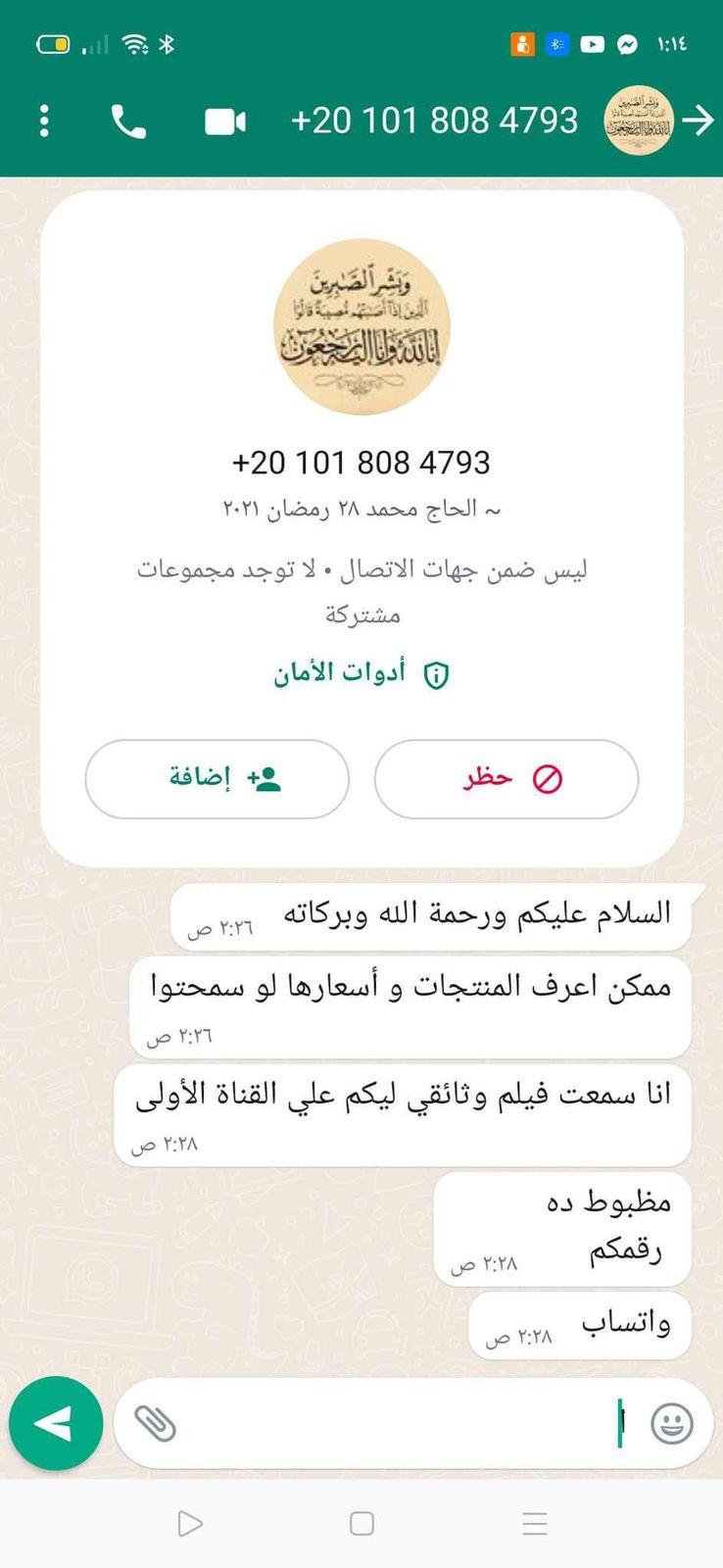The width and height of the screenshot is (723, 1568).
Task: Start a voice call with this contact
Action: click(127, 121)
